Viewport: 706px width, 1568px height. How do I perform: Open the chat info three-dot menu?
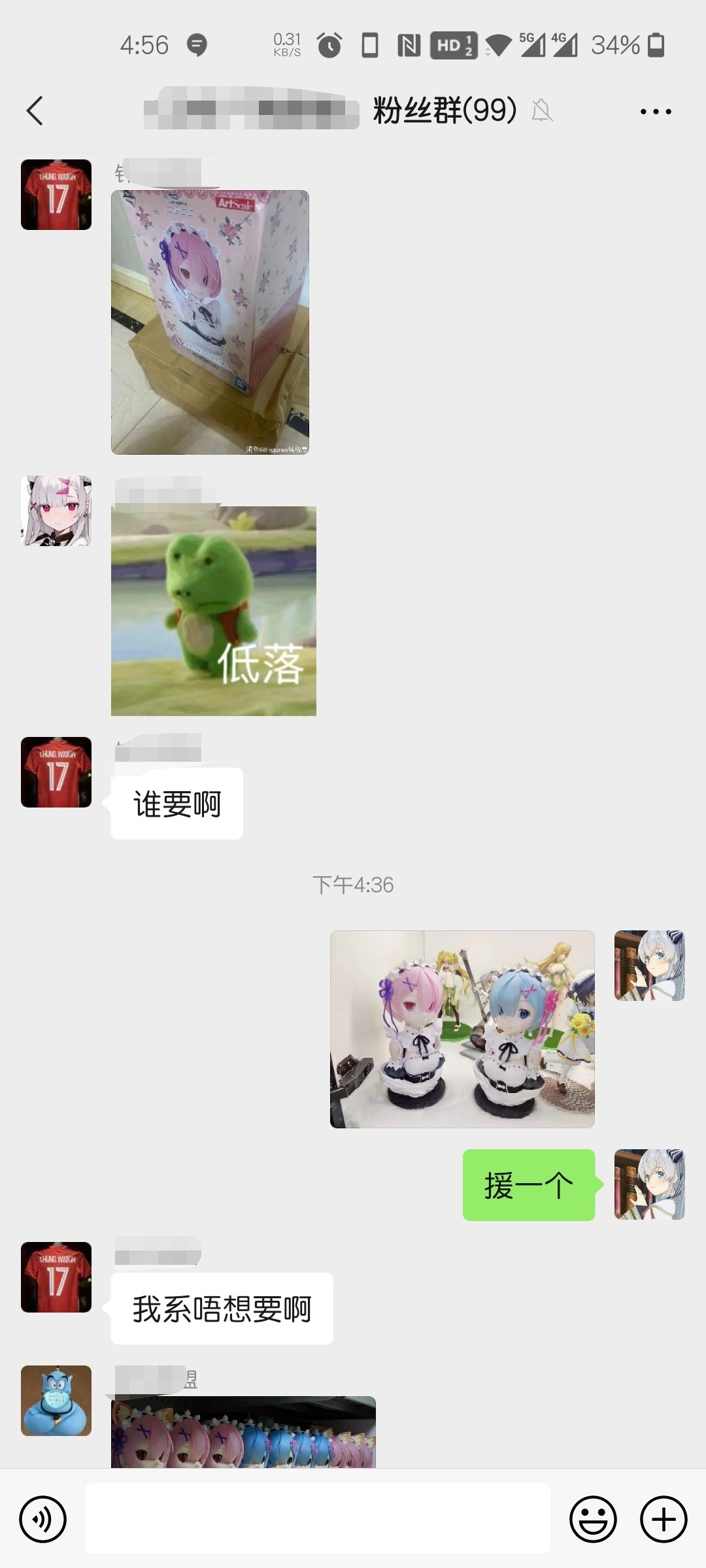656,111
